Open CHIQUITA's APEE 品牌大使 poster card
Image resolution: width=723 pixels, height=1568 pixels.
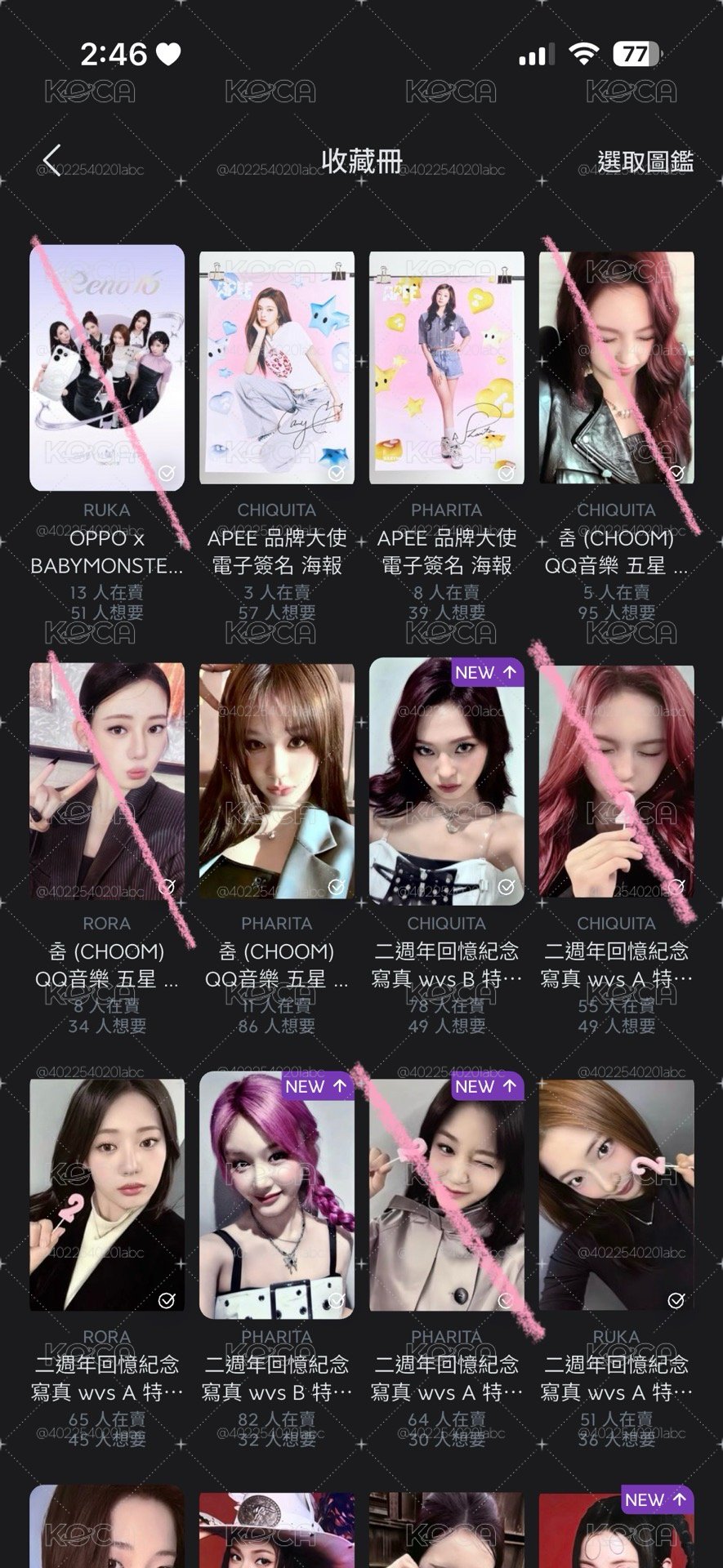point(277,367)
